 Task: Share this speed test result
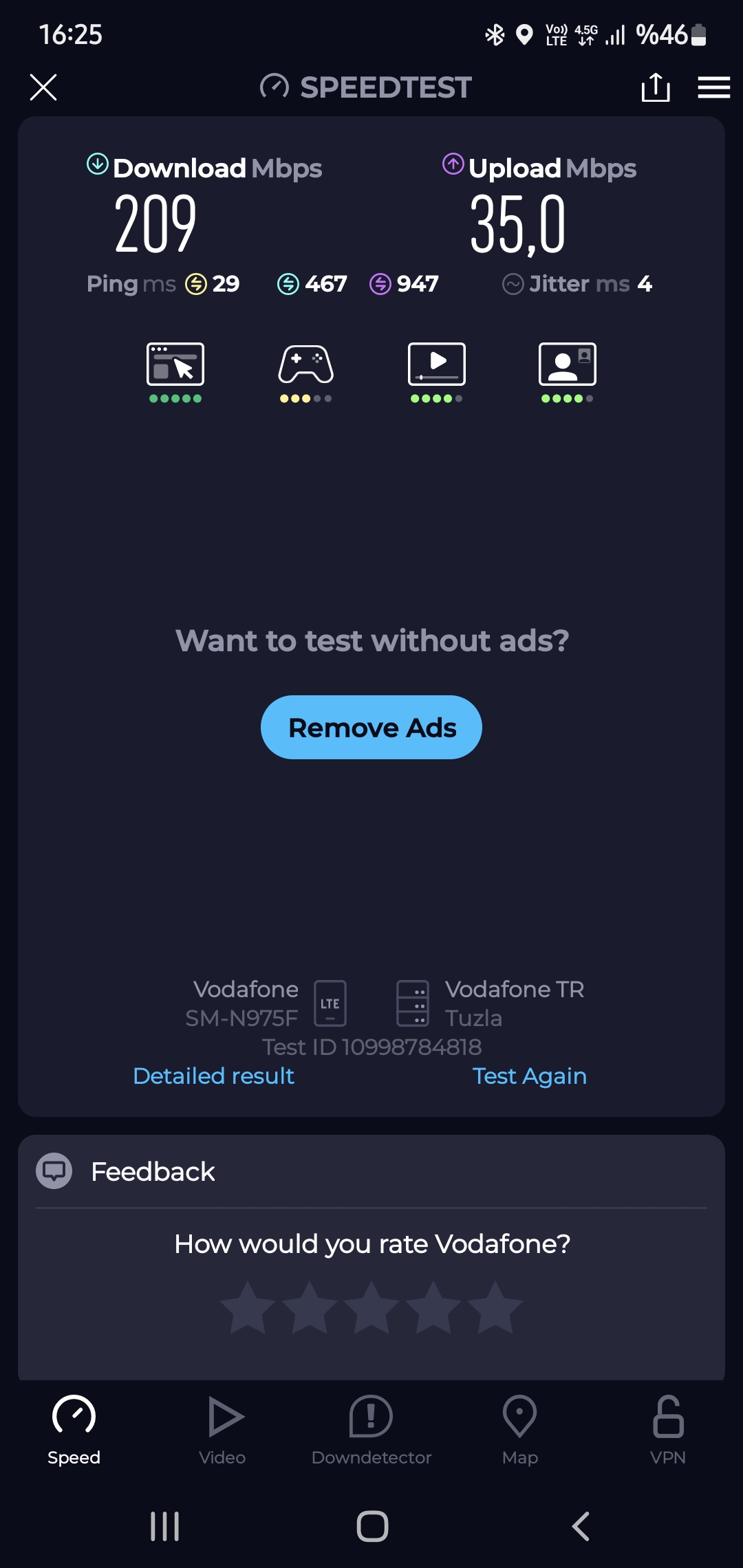tap(655, 87)
